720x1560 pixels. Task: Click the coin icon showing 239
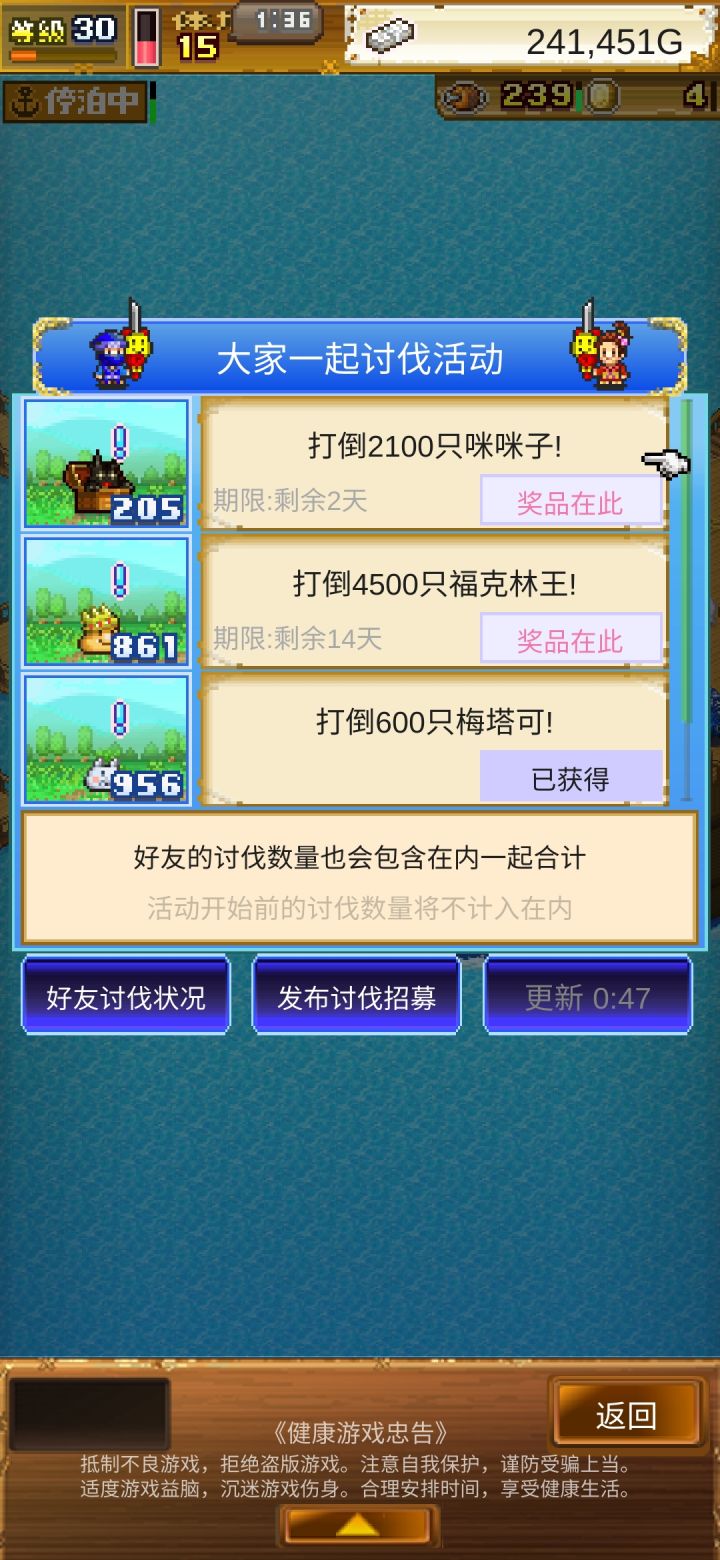pos(466,98)
